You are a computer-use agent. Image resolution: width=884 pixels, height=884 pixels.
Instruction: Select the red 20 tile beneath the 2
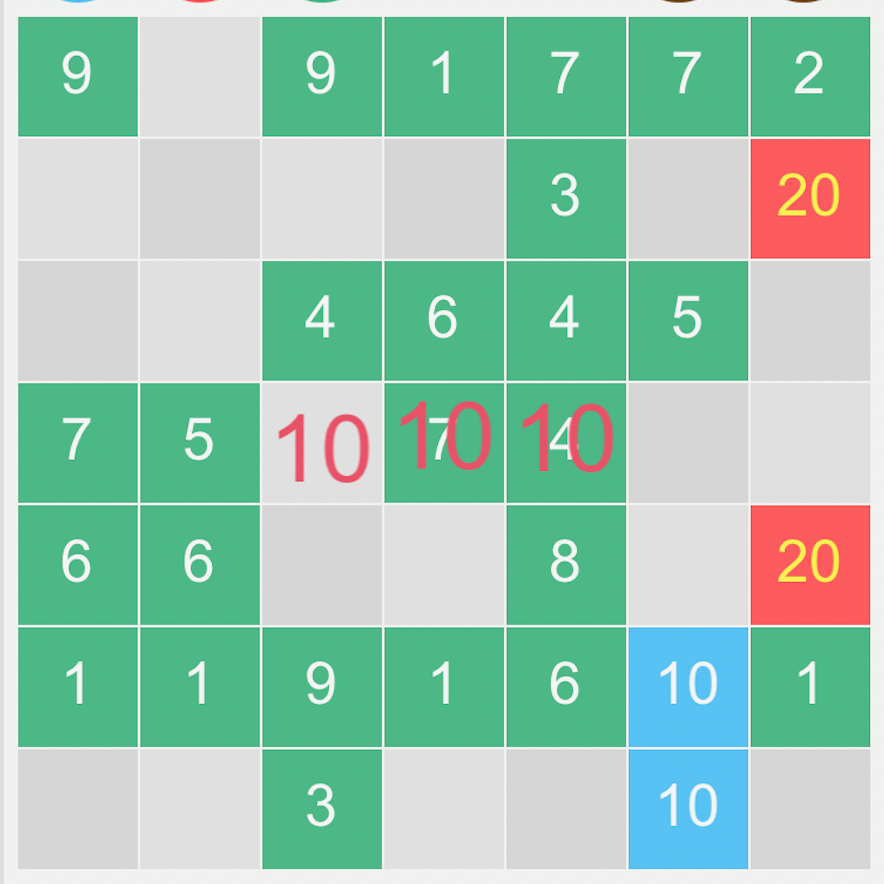tap(809, 198)
